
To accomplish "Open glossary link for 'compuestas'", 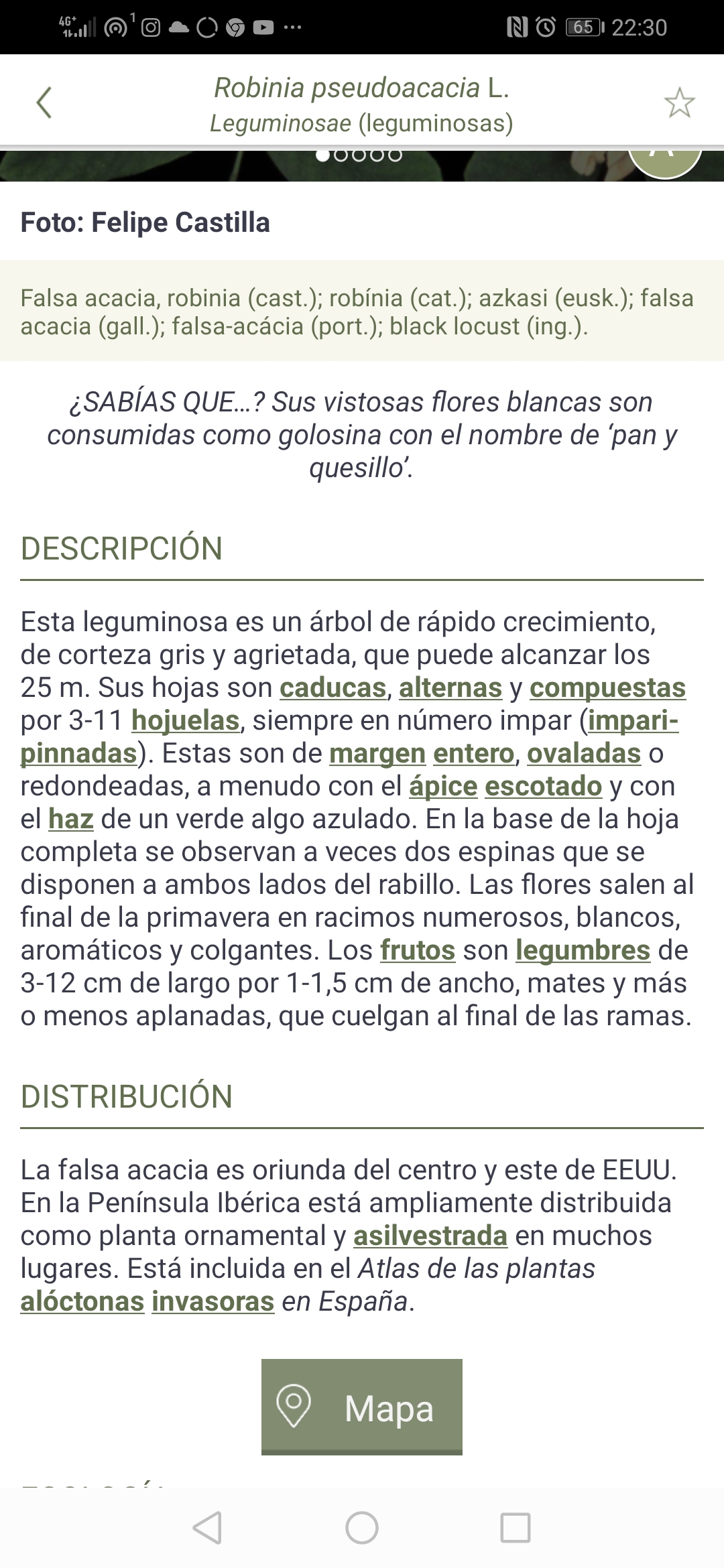I will [x=607, y=688].
